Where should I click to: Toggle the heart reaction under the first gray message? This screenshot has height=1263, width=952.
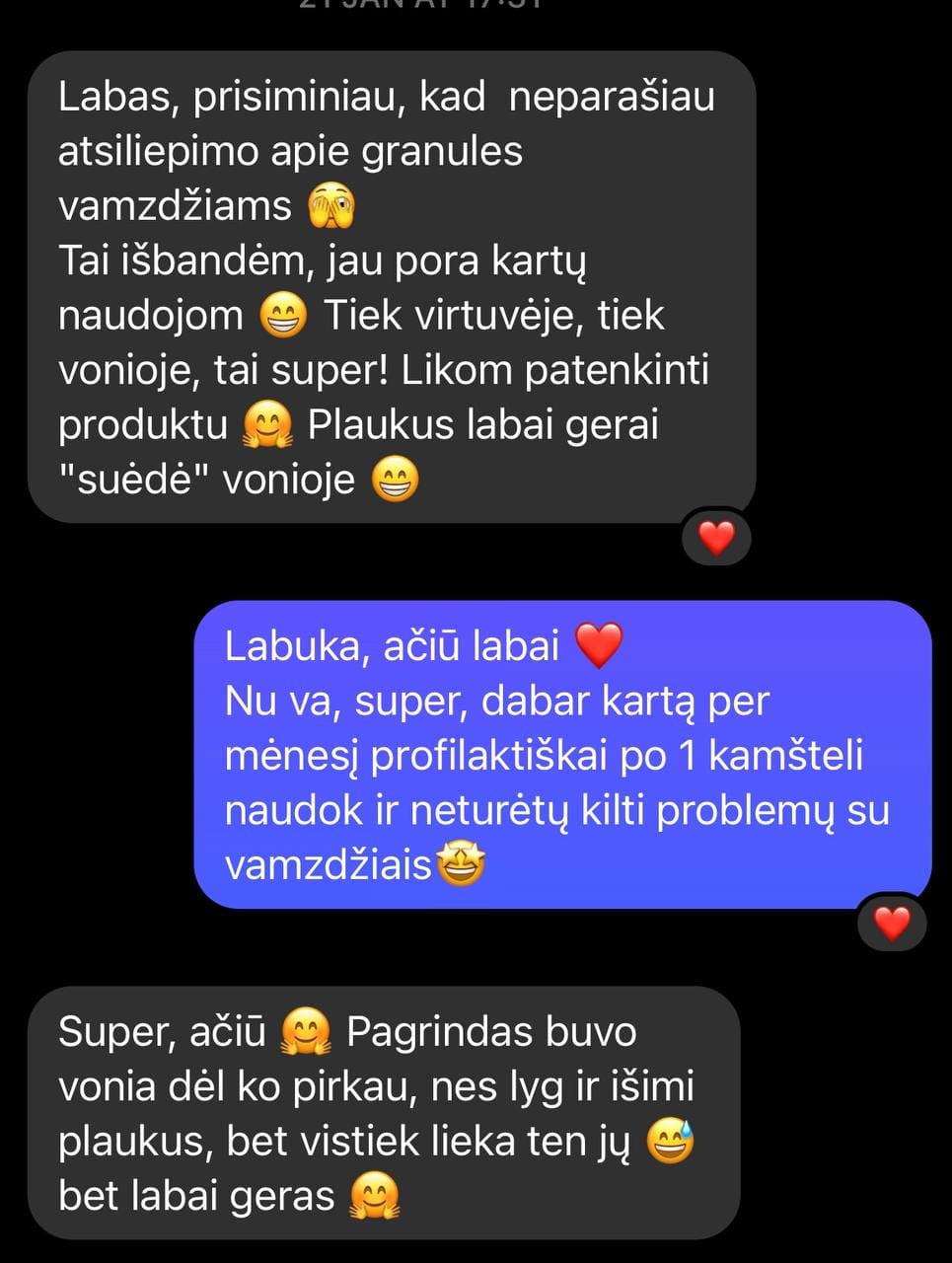point(716,538)
